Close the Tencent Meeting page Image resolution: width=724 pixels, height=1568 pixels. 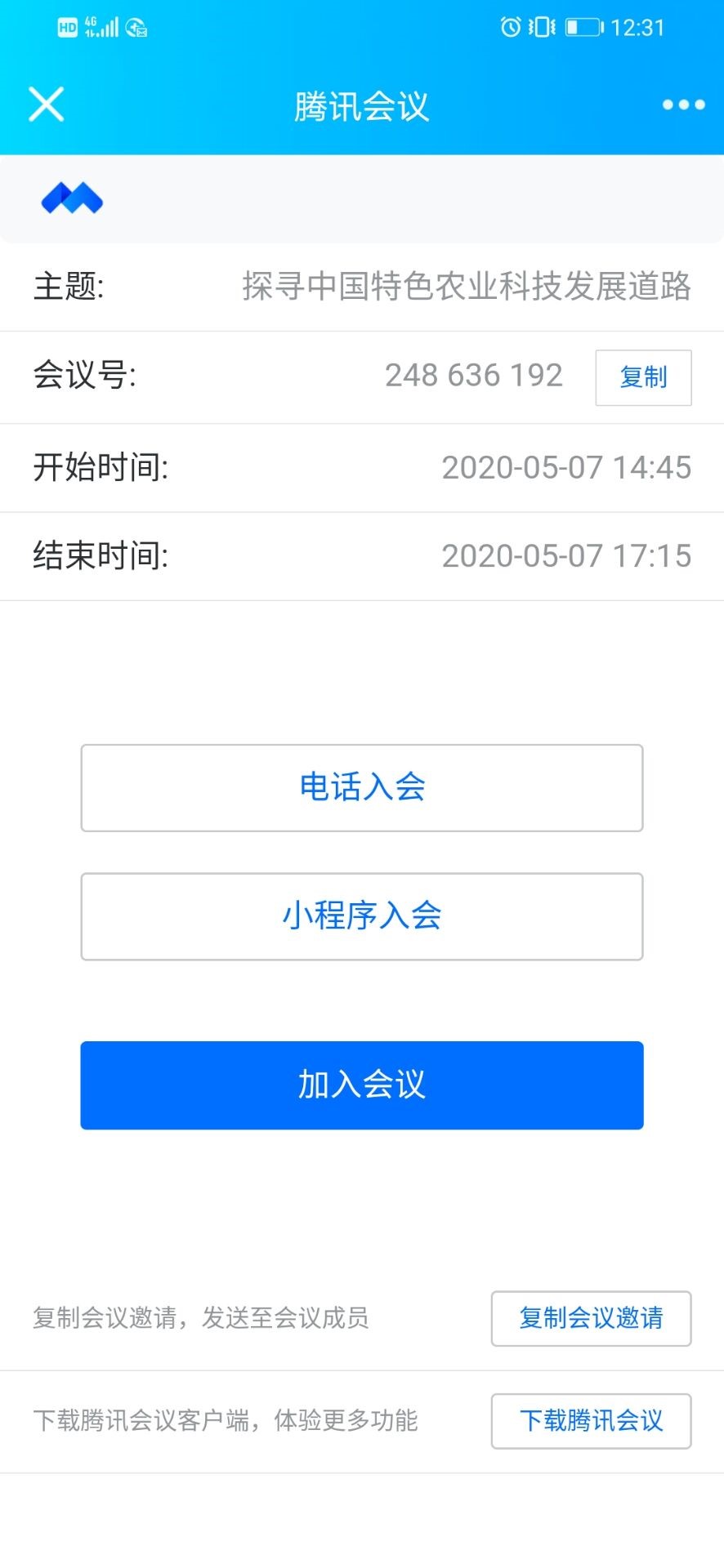47,105
